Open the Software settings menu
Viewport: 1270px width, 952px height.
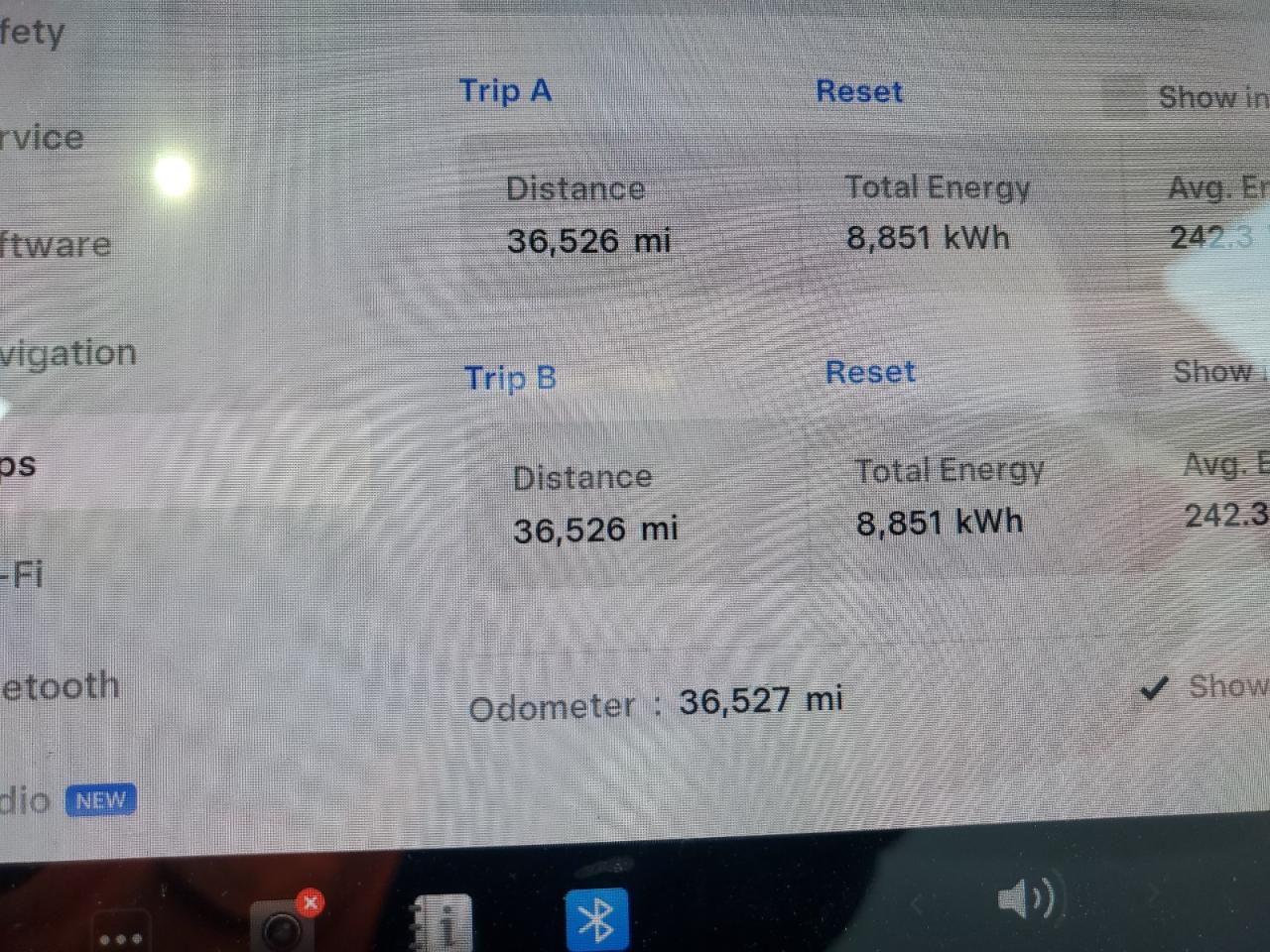click(x=56, y=244)
